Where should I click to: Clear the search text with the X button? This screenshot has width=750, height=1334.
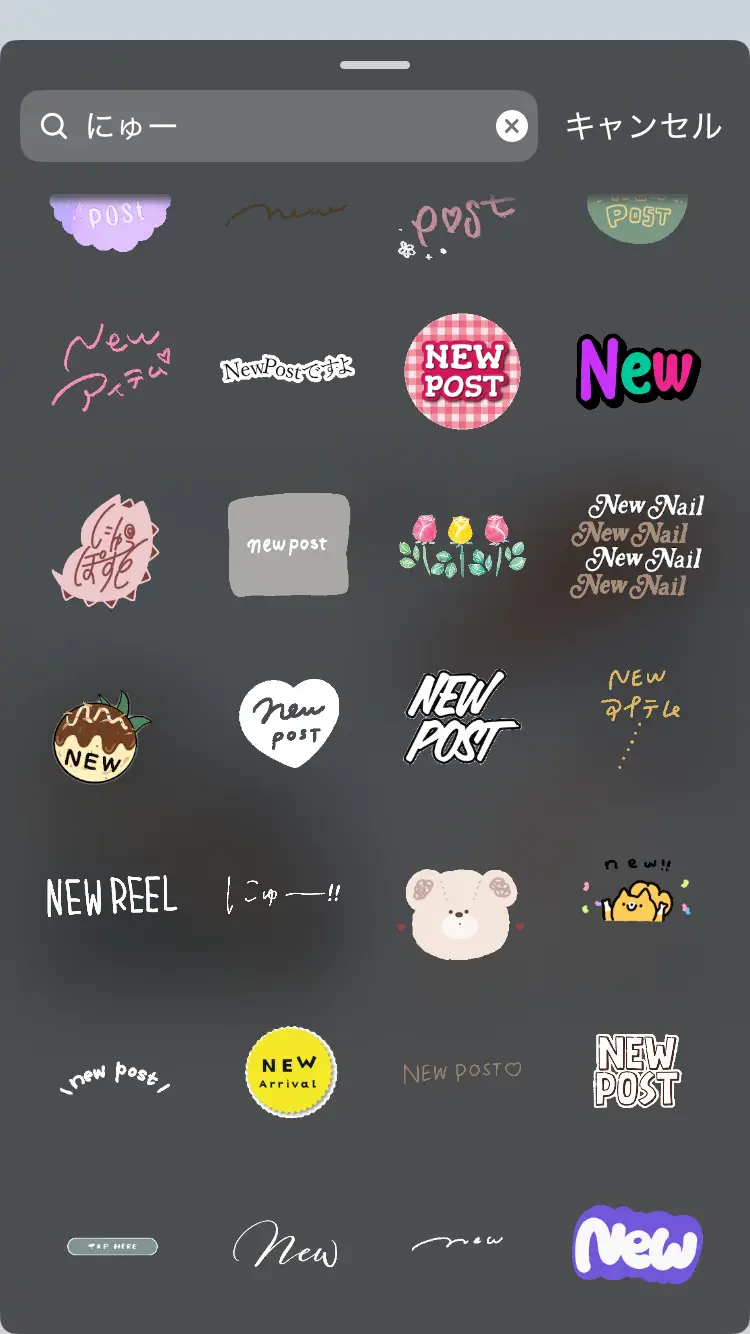(511, 126)
